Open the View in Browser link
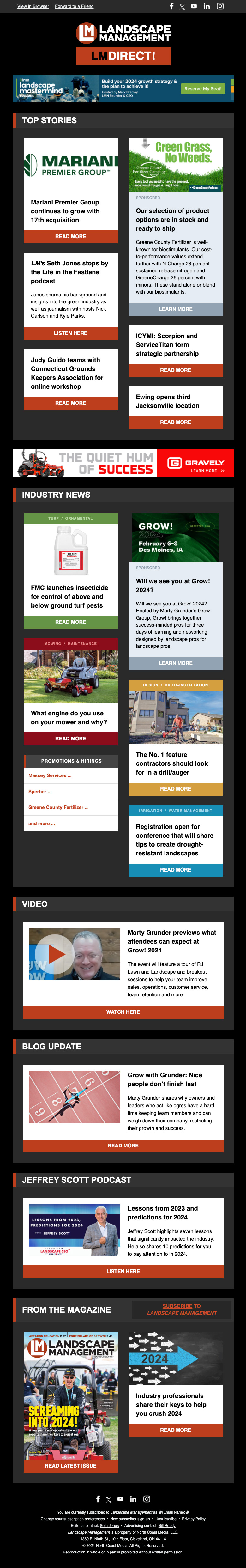 coord(33,7)
